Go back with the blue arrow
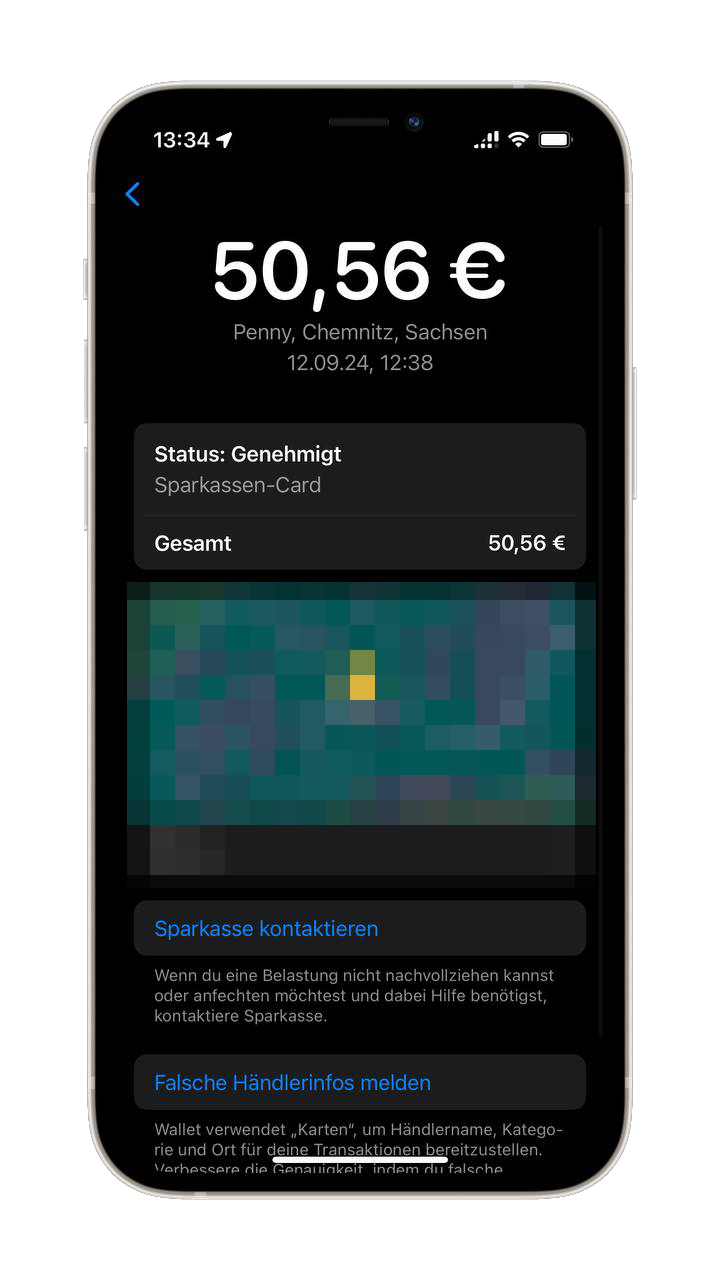The width and height of the screenshot is (720, 1280). click(x=133, y=194)
